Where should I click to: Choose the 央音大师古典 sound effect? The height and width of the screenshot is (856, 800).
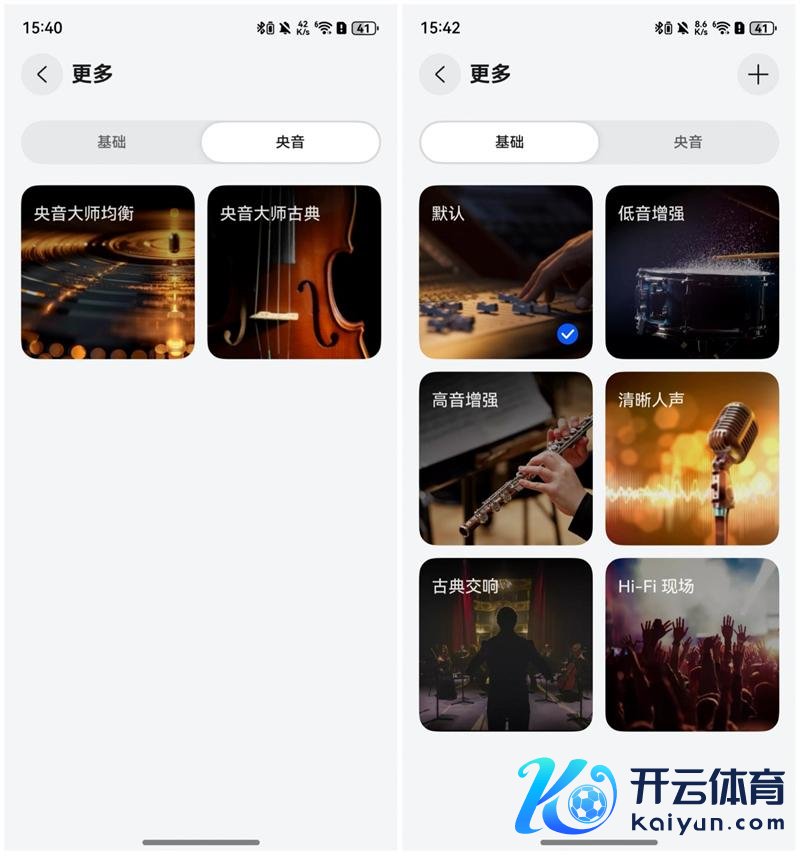[x=294, y=272]
